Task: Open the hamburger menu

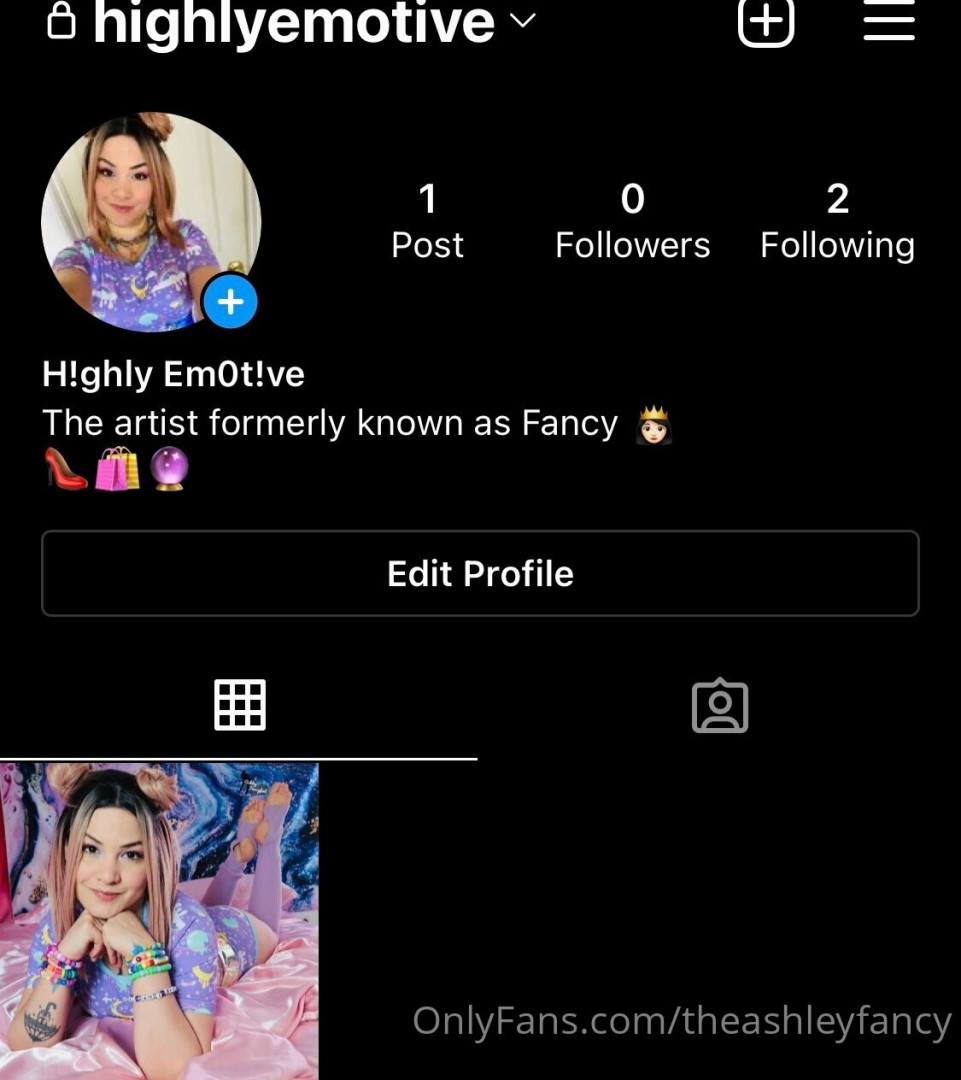Action: tap(889, 21)
